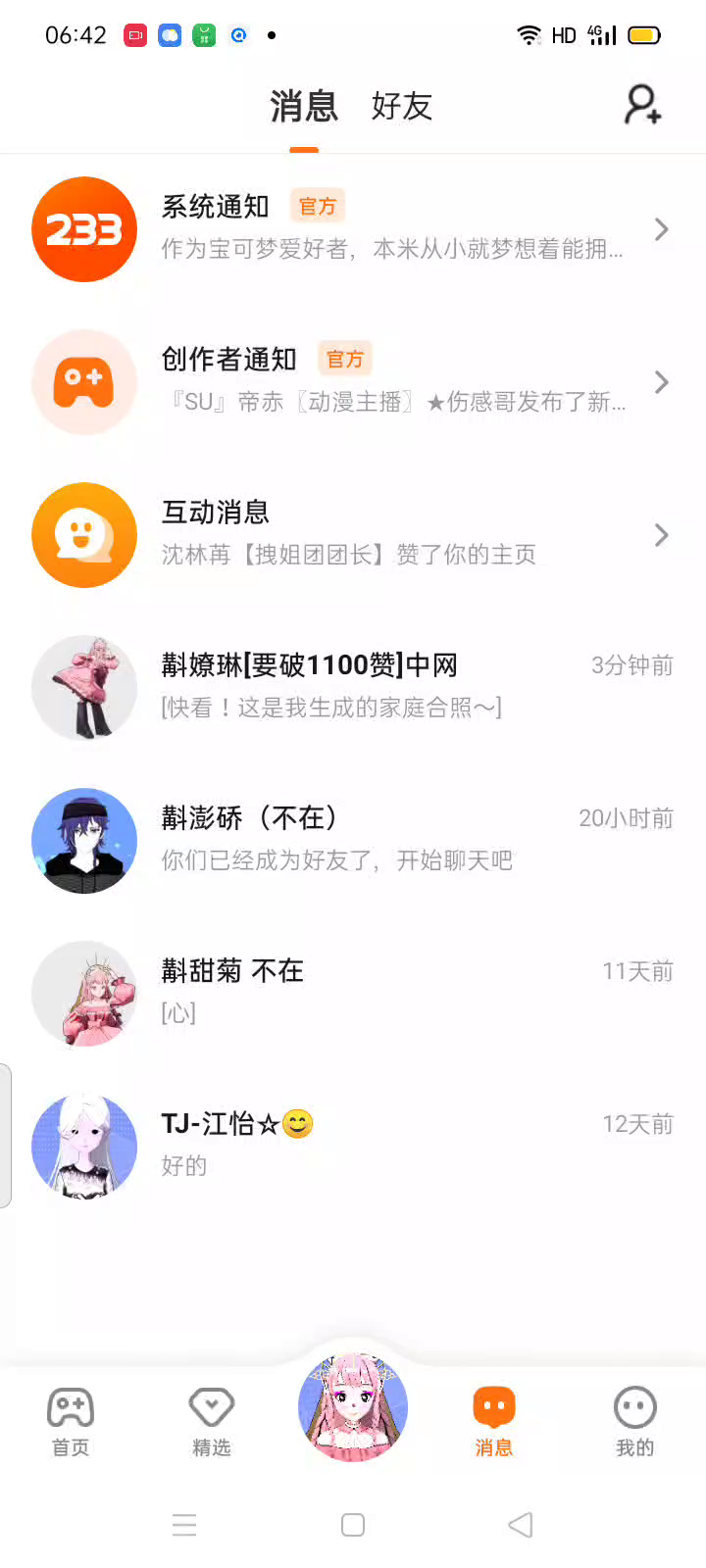This screenshot has height=1568, width=706.
Task: Switch to the 精选 tab
Action: pyautogui.click(x=212, y=1421)
